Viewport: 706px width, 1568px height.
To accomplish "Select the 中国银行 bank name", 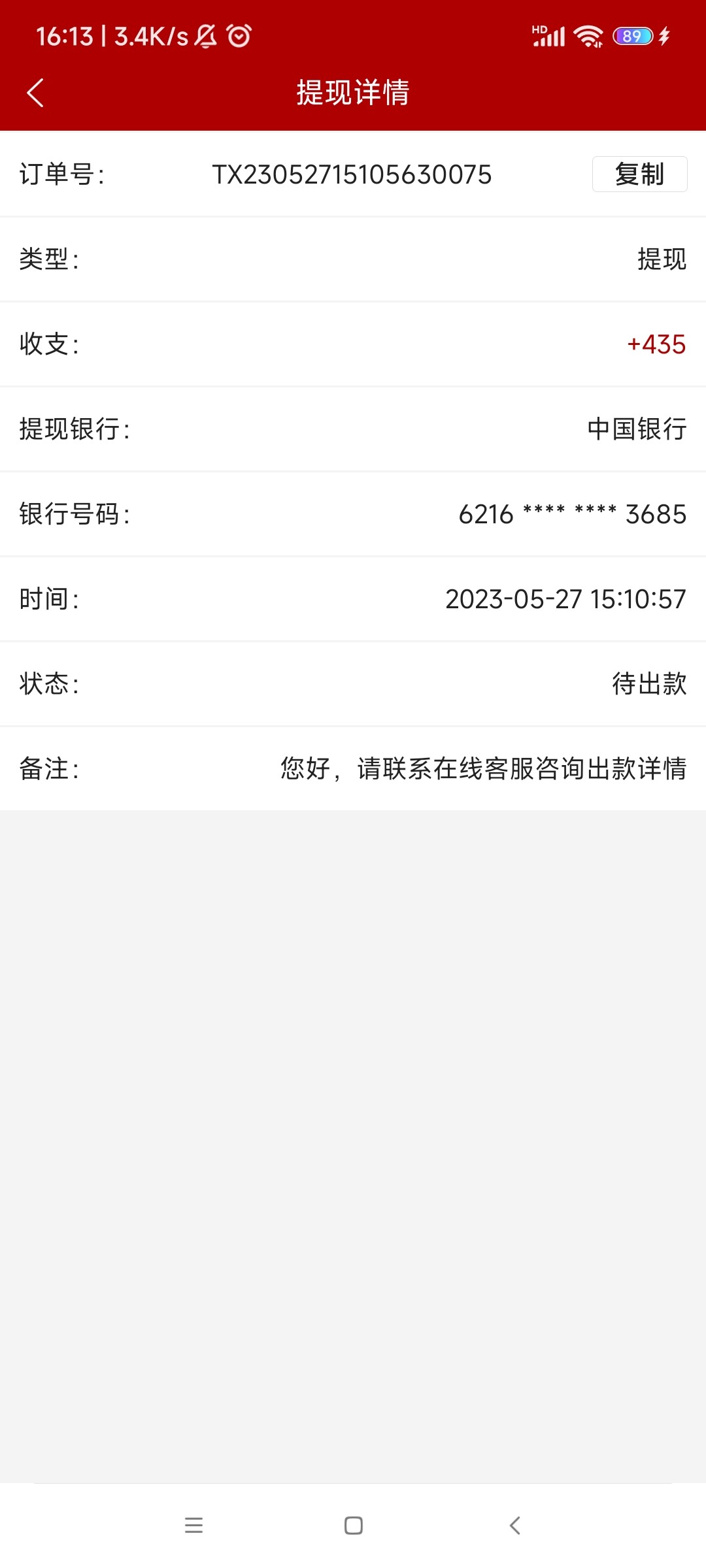I will click(636, 430).
